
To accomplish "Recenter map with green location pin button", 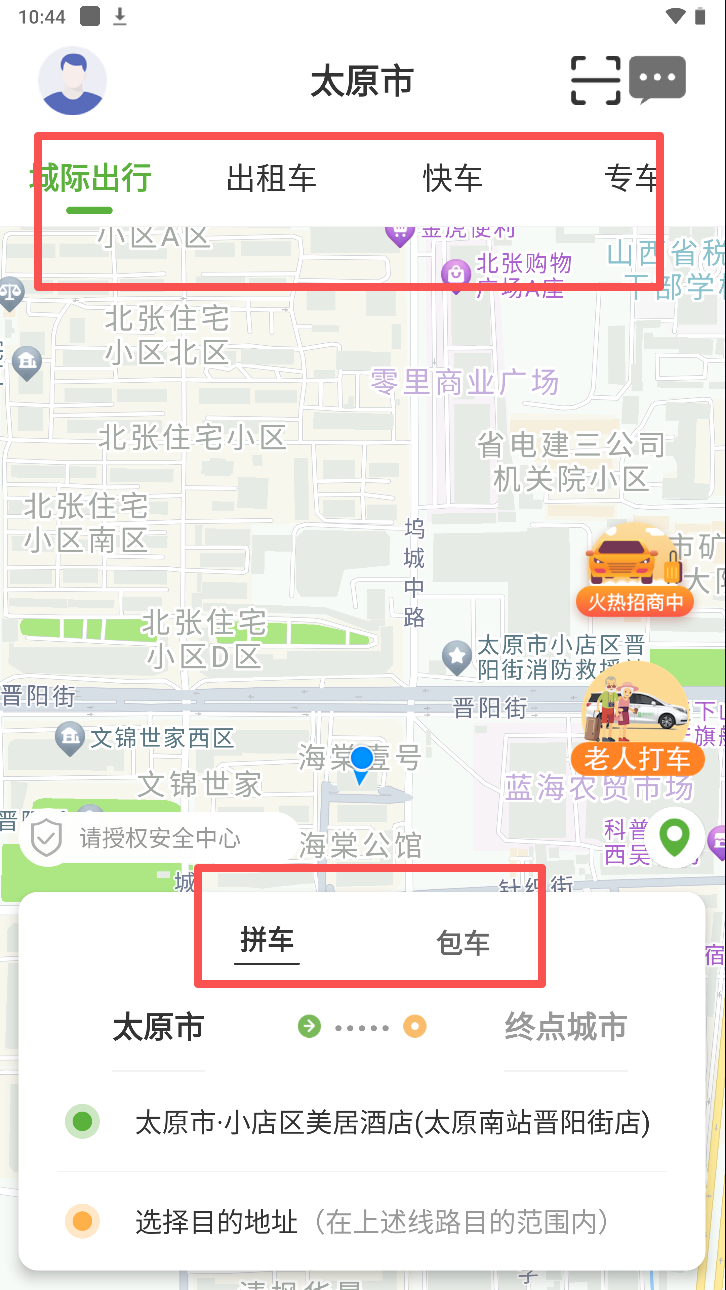I will [676, 836].
